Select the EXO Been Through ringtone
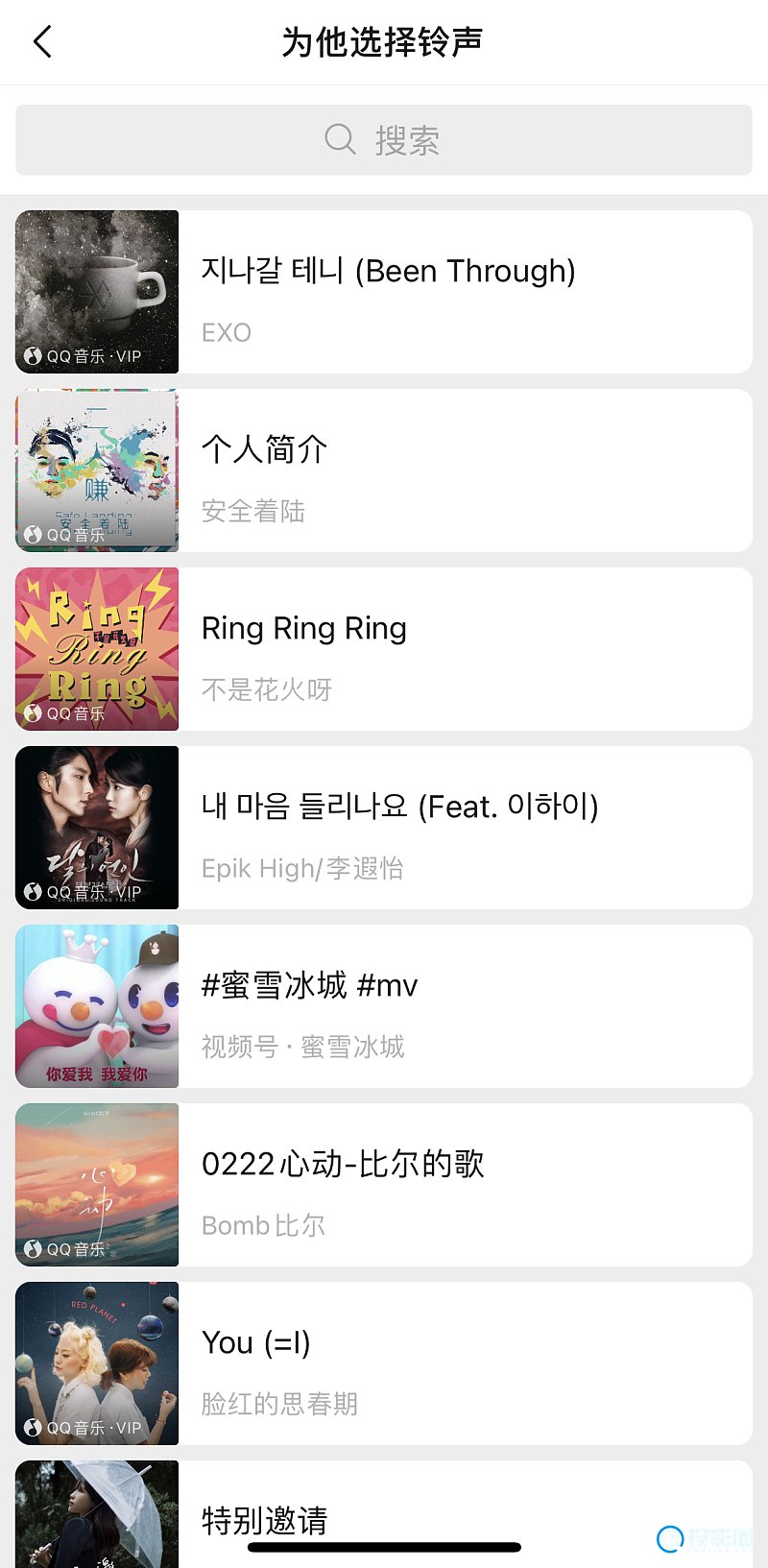Viewport: 768px width, 1568px height. (384, 292)
